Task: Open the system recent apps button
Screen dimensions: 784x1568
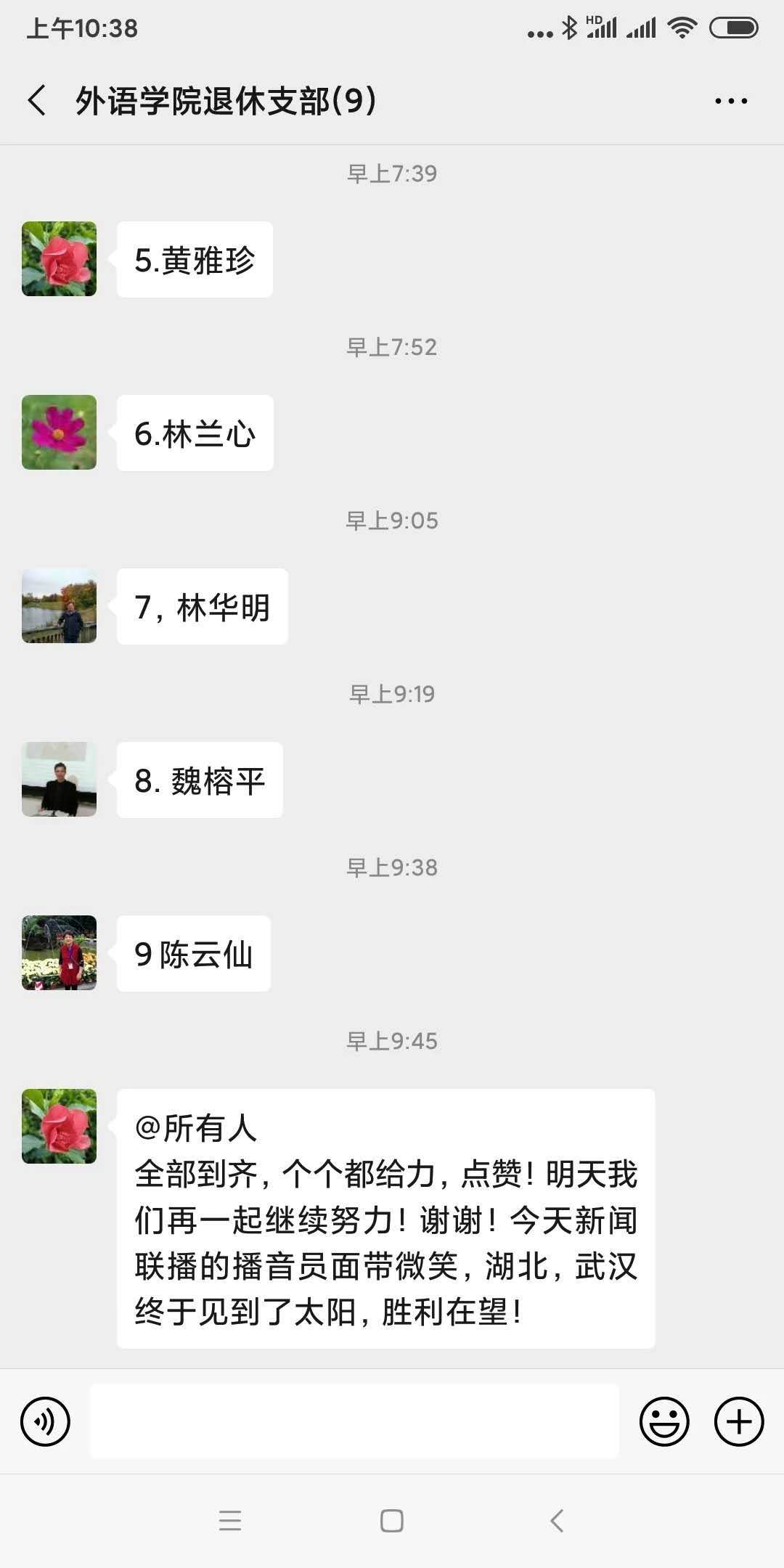Action: [x=229, y=1520]
